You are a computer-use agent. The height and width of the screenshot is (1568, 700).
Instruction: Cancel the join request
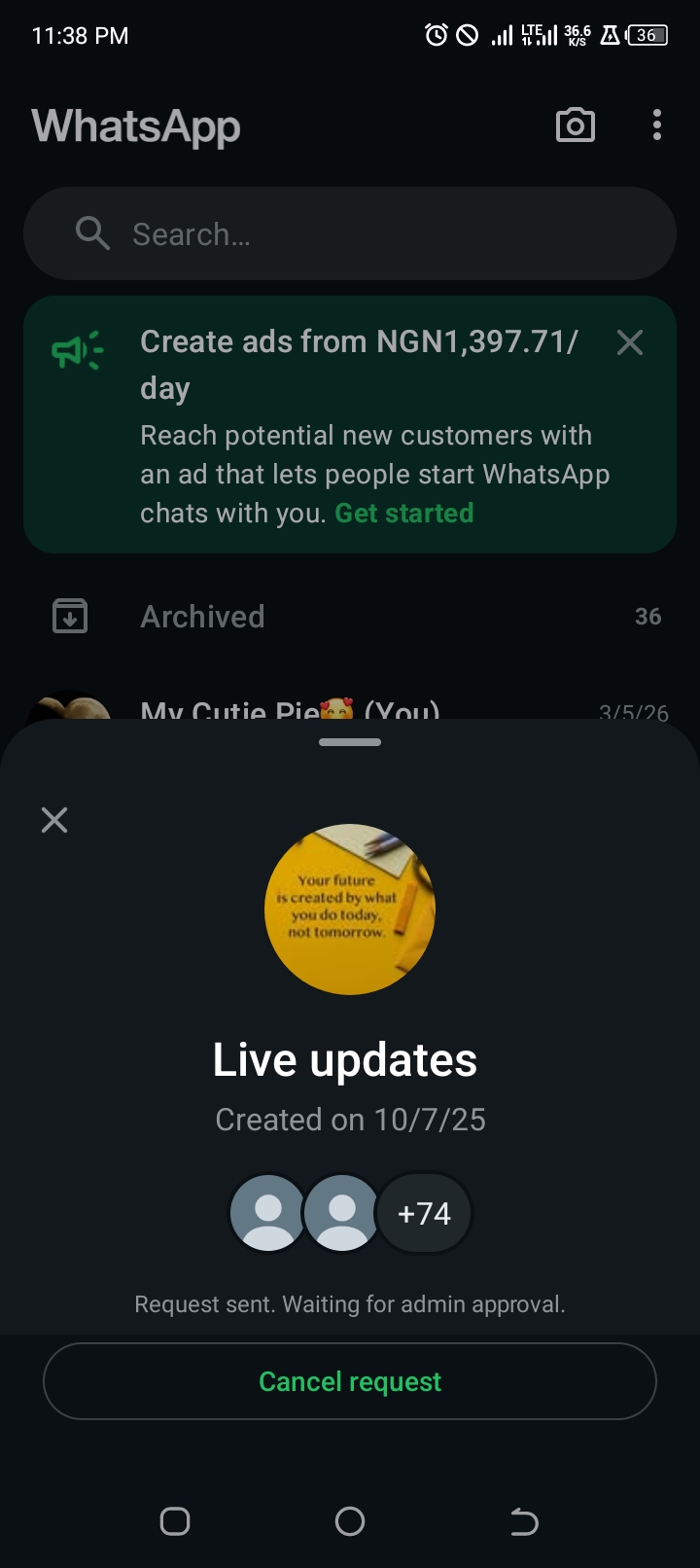click(x=350, y=1381)
